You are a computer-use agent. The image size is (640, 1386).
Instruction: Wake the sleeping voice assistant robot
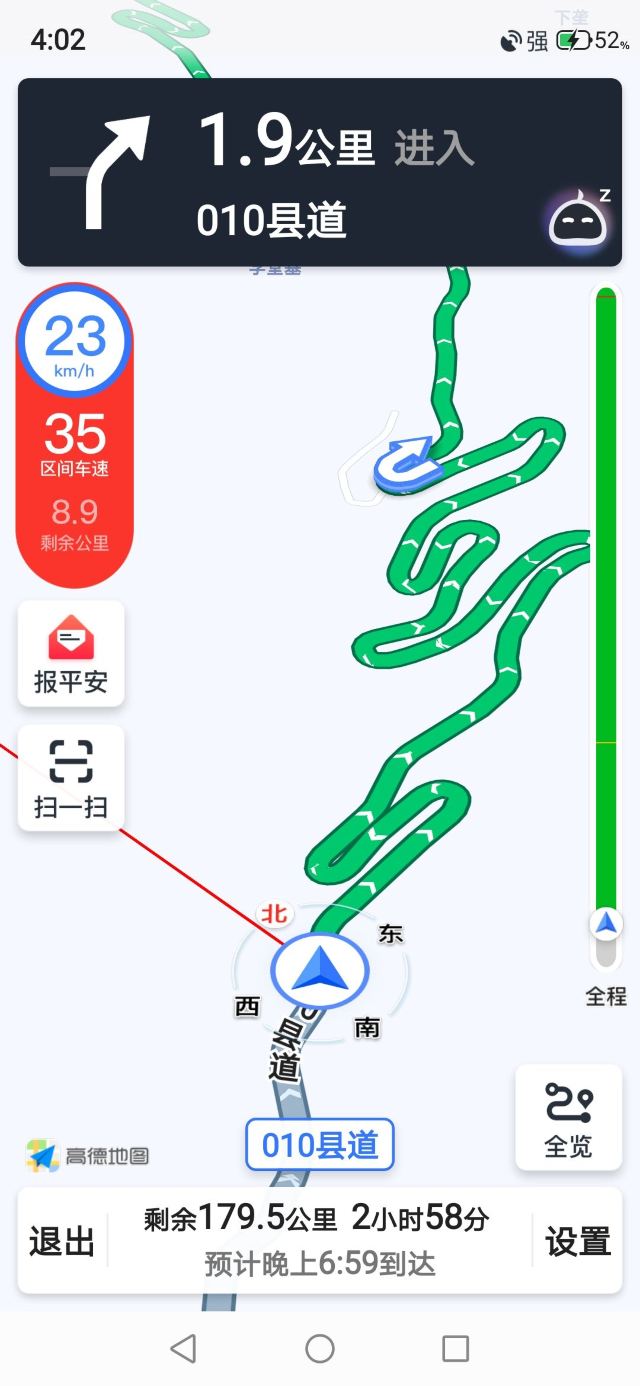click(578, 221)
